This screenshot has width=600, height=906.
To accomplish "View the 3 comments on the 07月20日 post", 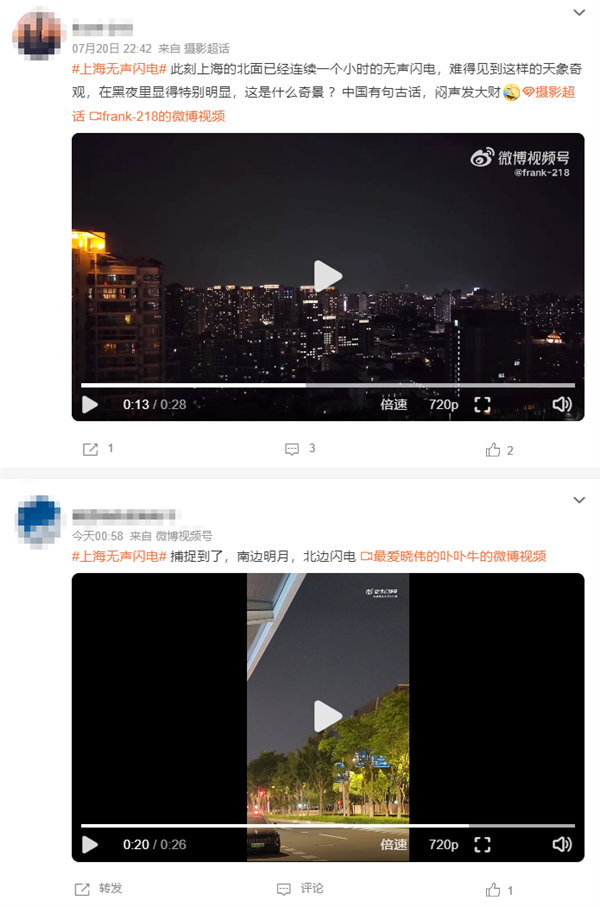I will click(299, 449).
